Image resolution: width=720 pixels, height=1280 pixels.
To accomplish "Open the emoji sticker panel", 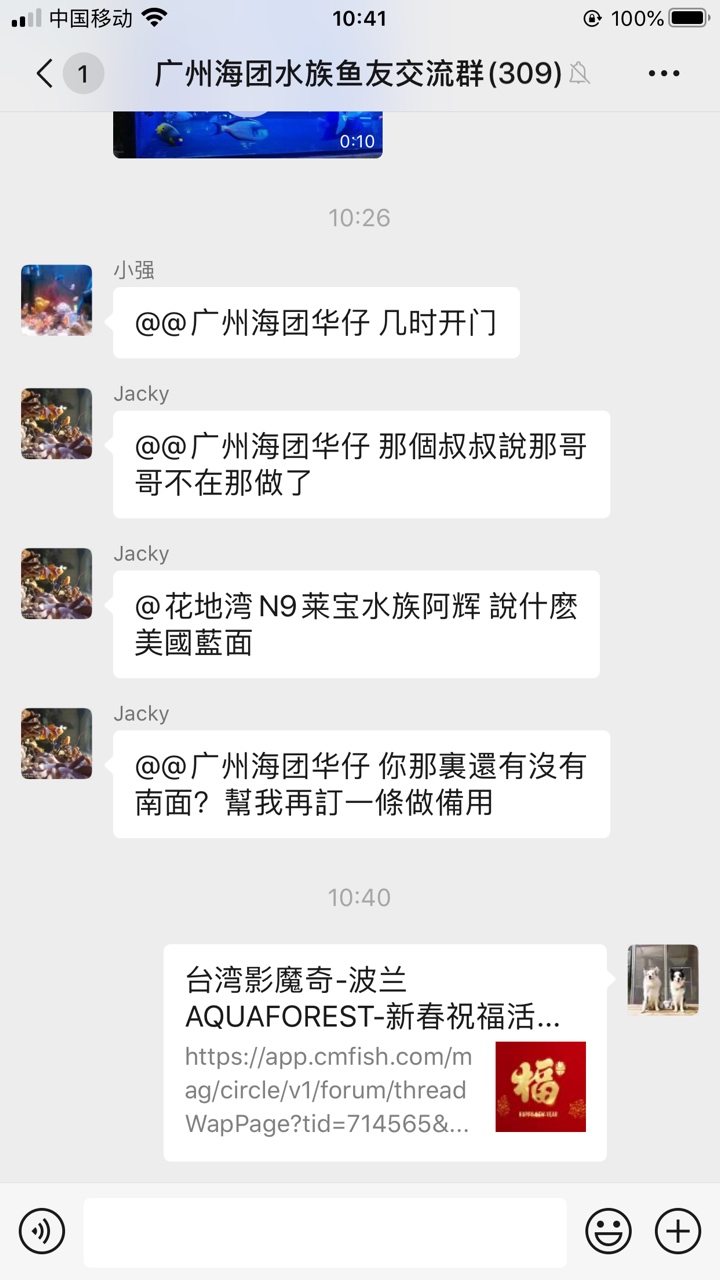I will (x=608, y=1230).
